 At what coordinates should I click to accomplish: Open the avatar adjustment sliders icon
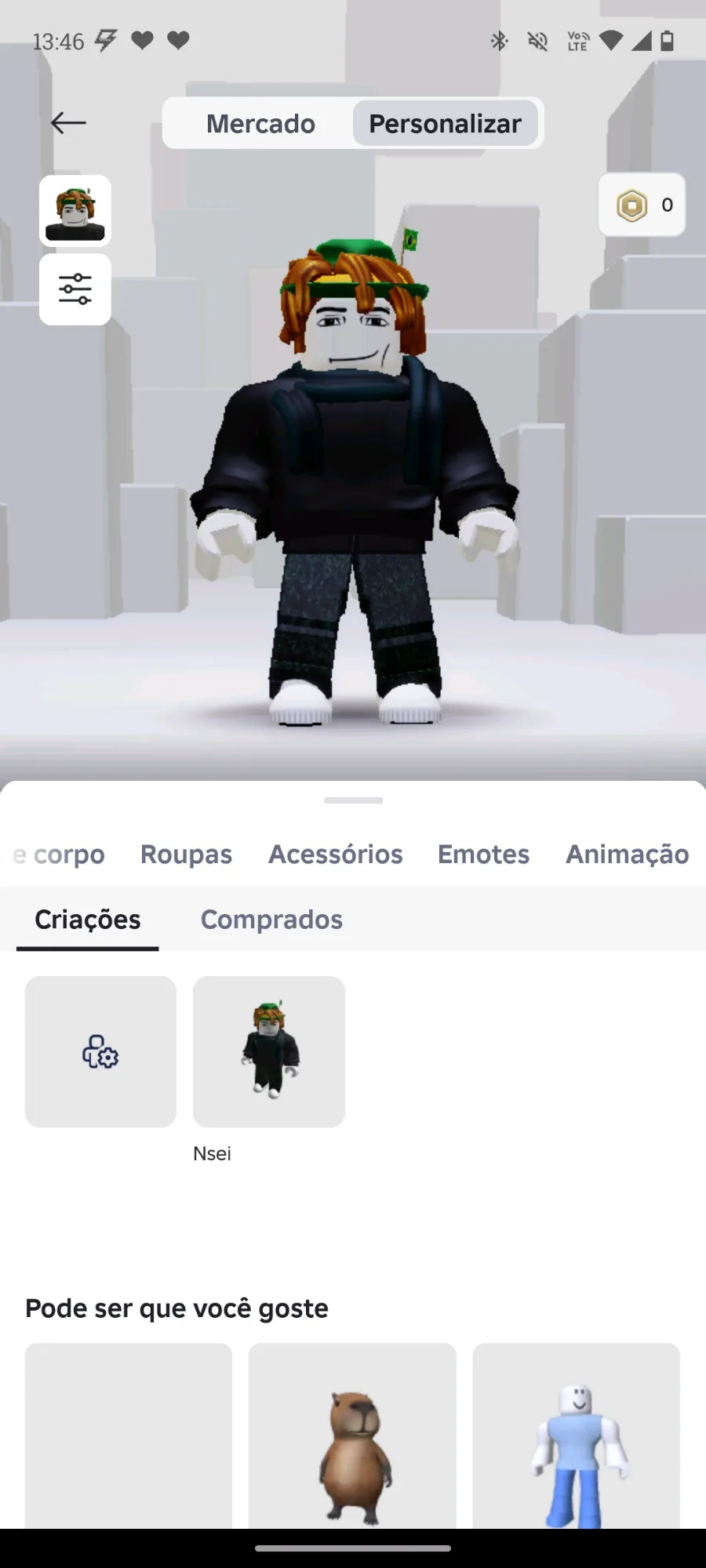click(75, 289)
